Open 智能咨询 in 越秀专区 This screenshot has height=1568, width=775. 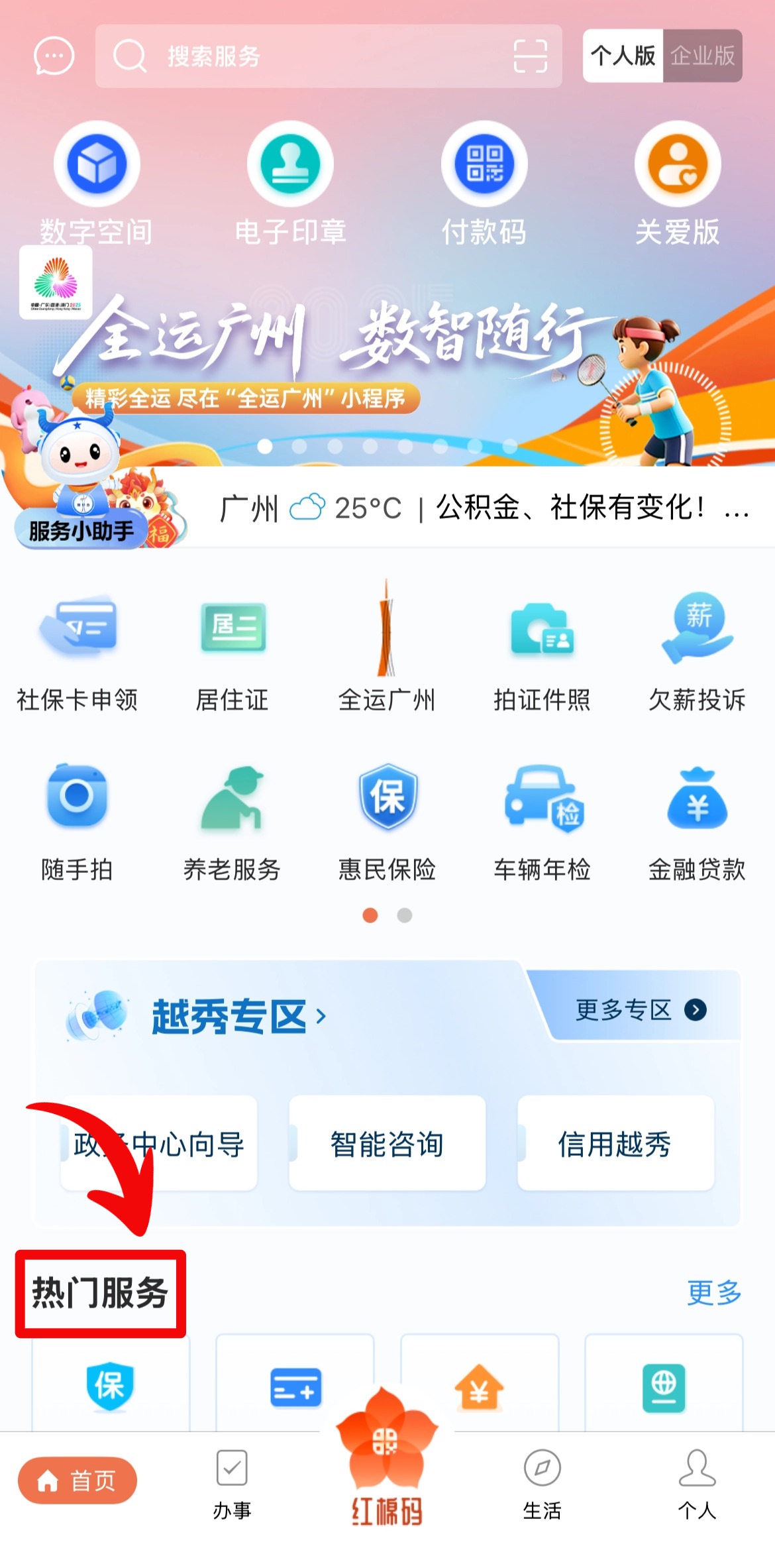point(387,1144)
